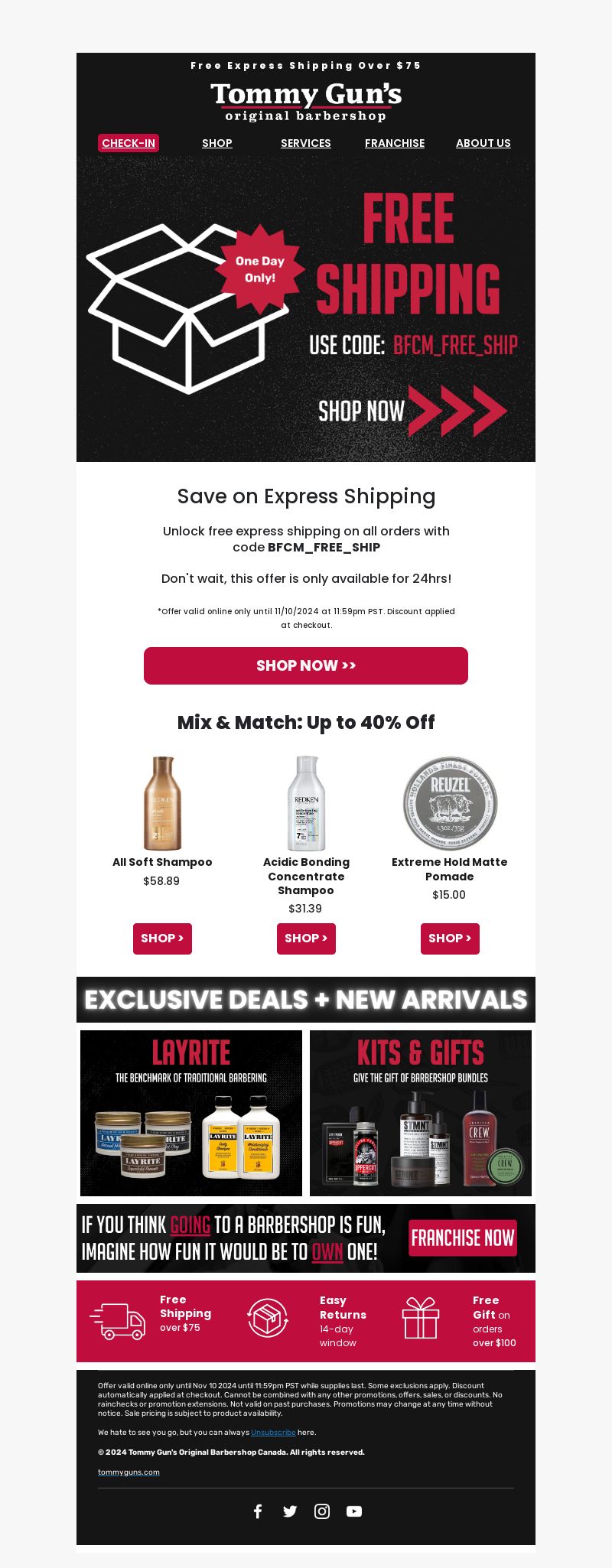This screenshot has width=612, height=1568.
Task: Shop the Extreme Hold Matte Pomade
Action: tap(450, 939)
